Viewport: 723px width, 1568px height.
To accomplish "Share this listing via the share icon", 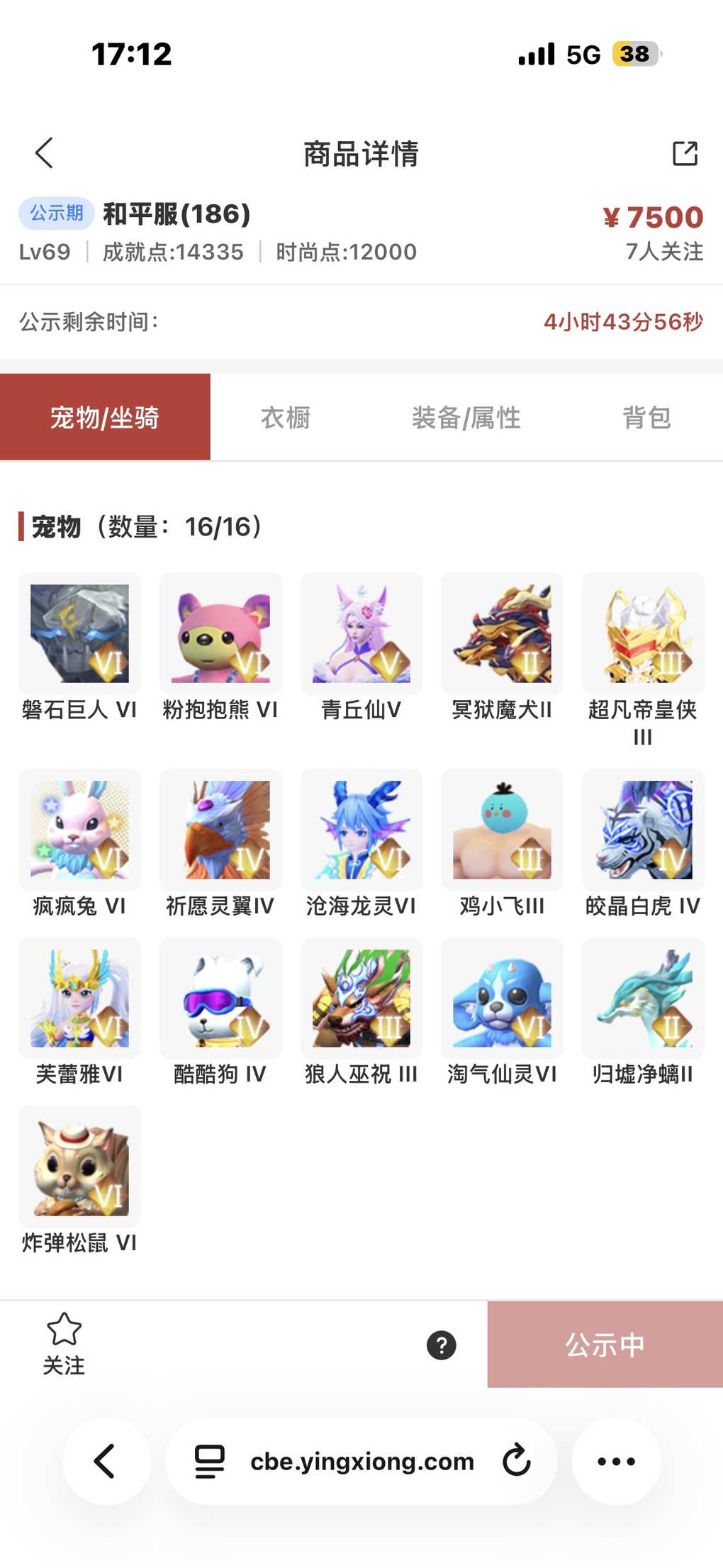I will click(x=685, y=153).
